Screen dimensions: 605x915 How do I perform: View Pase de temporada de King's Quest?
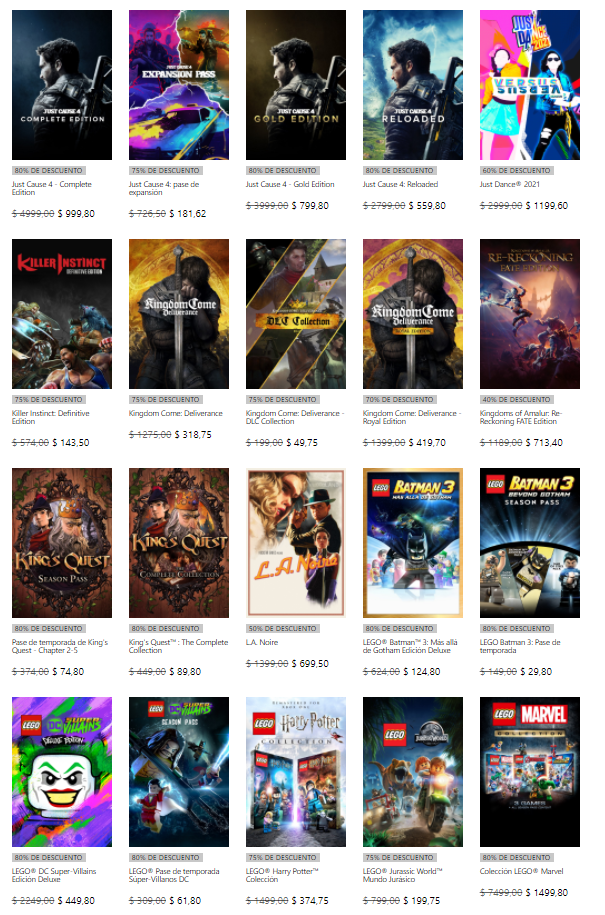click(61, 542)
